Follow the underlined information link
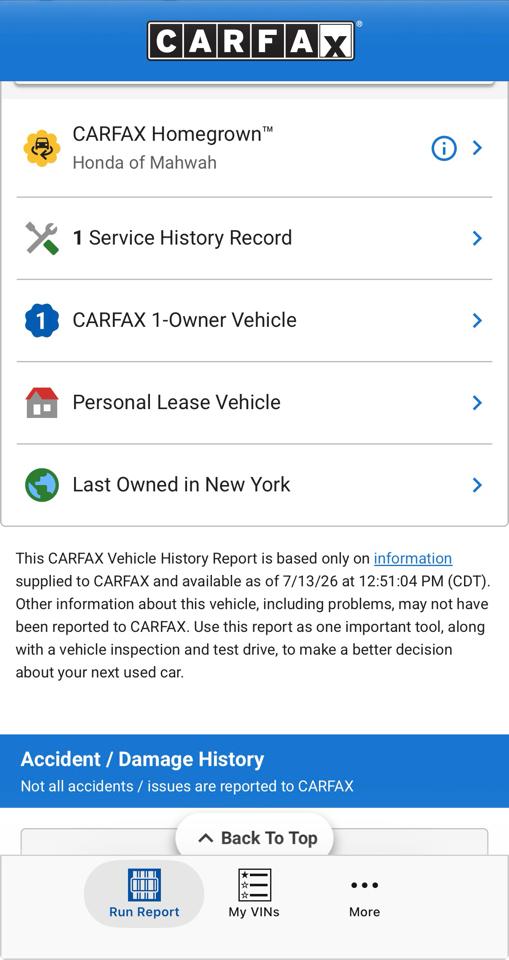 (x=413, y=558)
